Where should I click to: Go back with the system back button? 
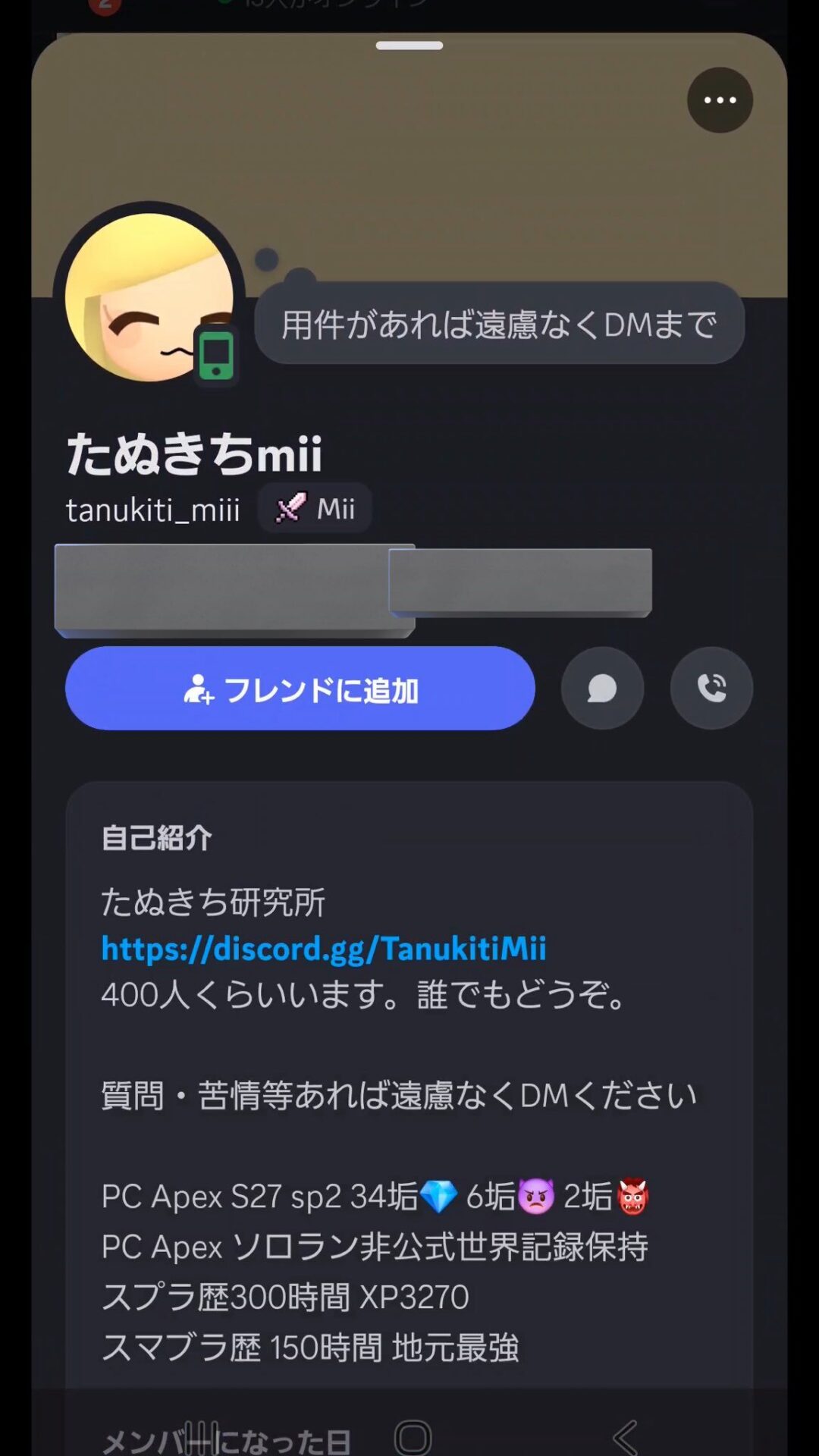coord(625,1436)
